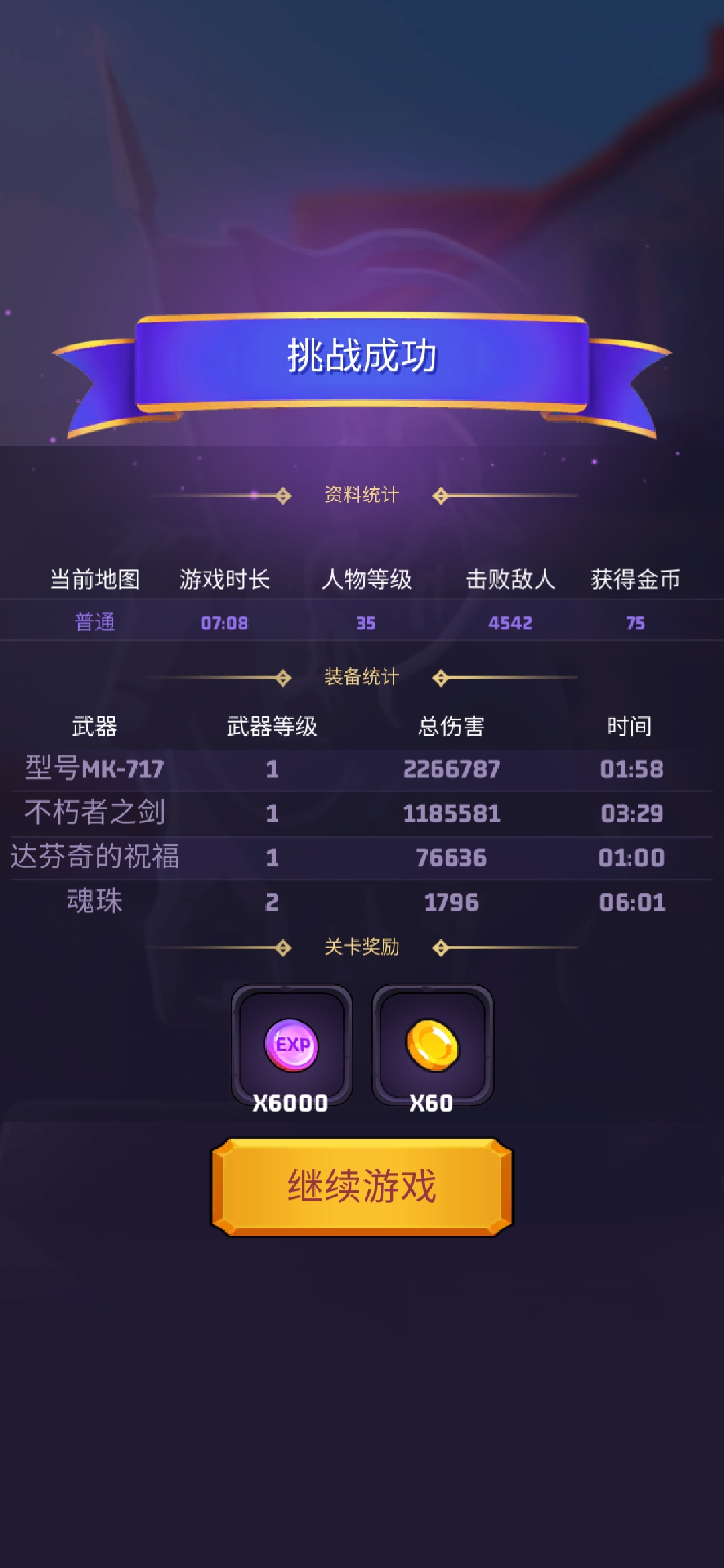Tap the 继续游戏 continue button
The height and width of the screenshot is (1568, 724).
[362, 1187]
